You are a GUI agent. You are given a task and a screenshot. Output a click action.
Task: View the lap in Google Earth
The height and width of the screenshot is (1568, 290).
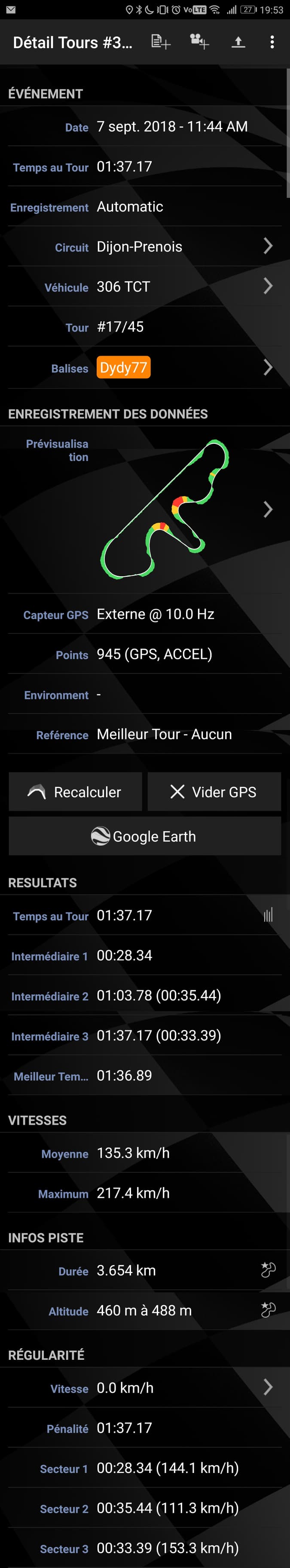pos(145,836)
